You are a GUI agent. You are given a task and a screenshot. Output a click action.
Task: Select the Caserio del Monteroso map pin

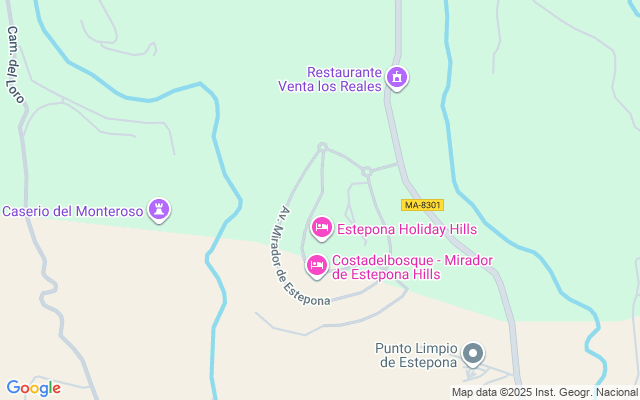coord(158,209)
